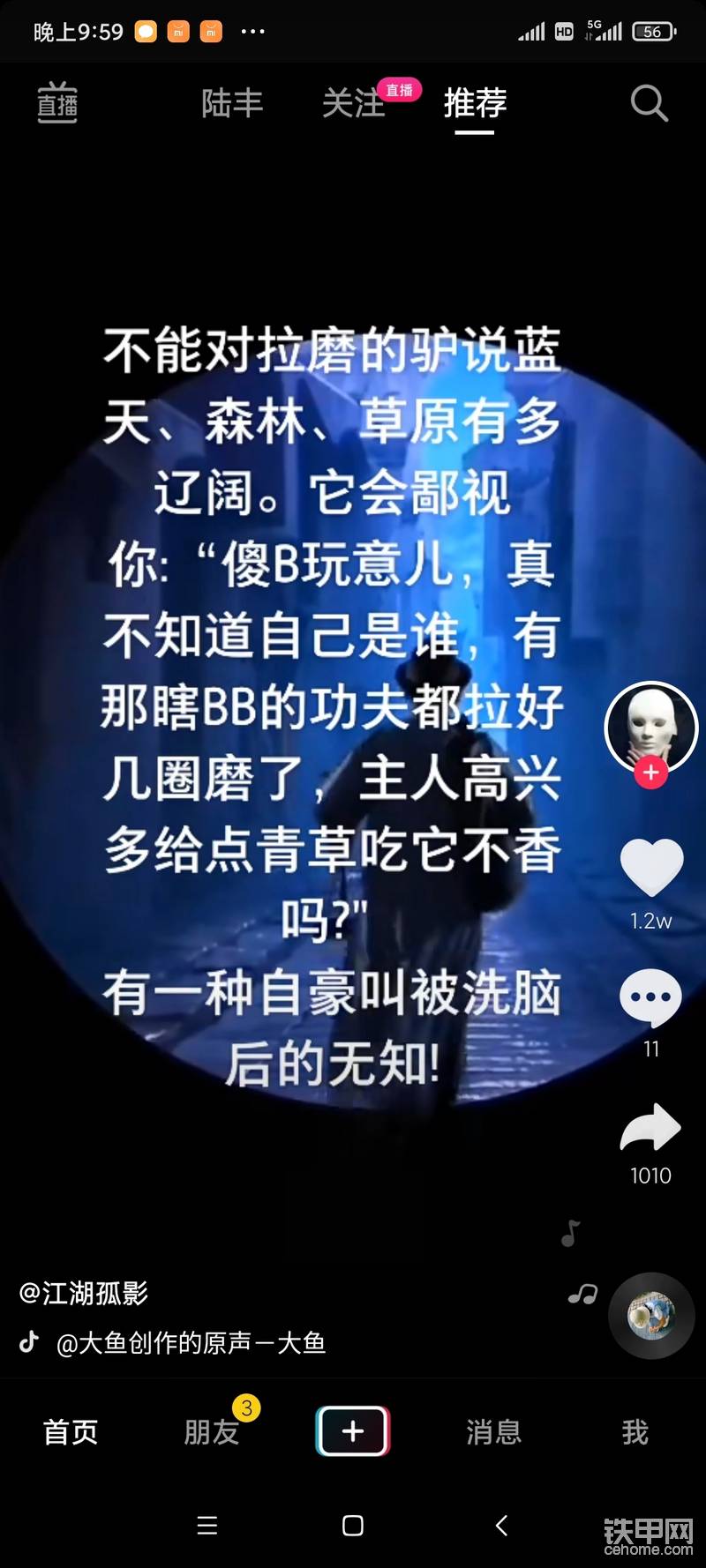
Task: Go to 首页 home tab
Action: pyautogui.click(x=71, y=1432)
